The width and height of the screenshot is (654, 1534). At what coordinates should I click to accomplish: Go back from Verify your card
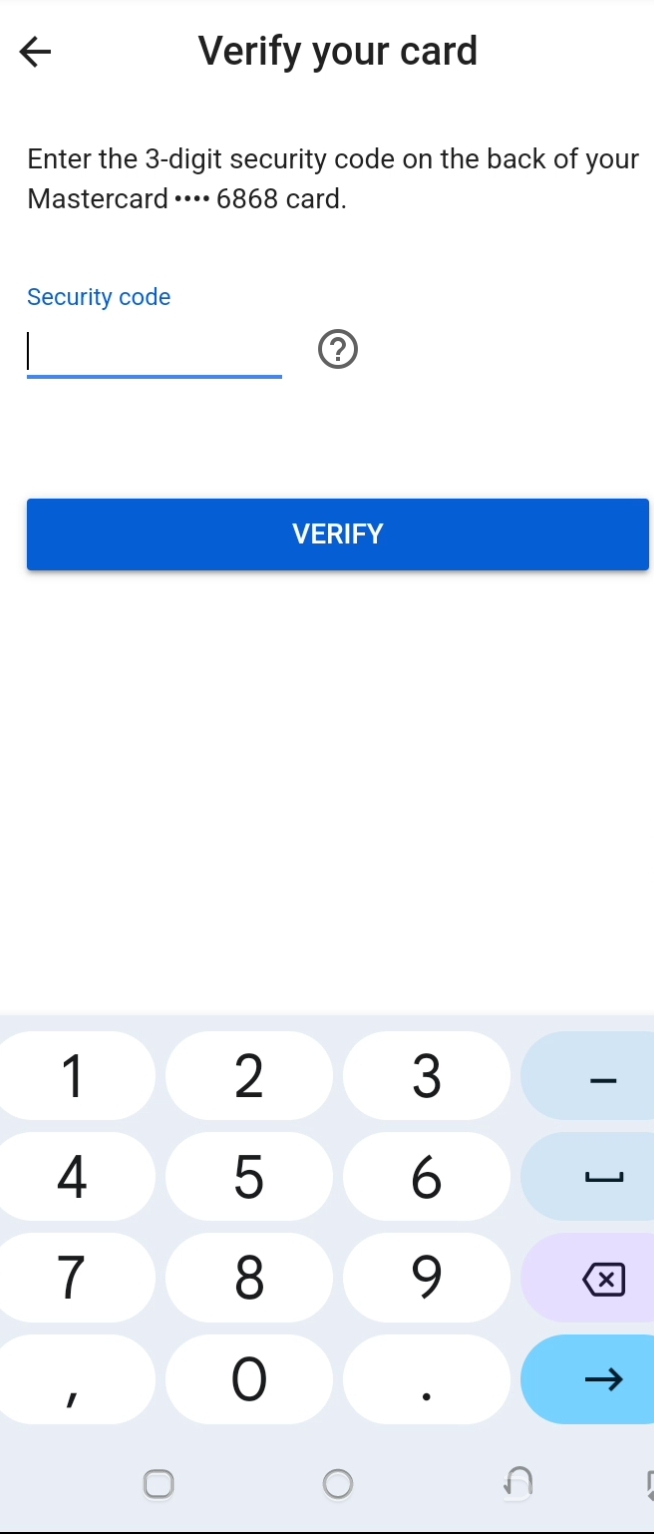pyautogui.click(x=36, y=52)
